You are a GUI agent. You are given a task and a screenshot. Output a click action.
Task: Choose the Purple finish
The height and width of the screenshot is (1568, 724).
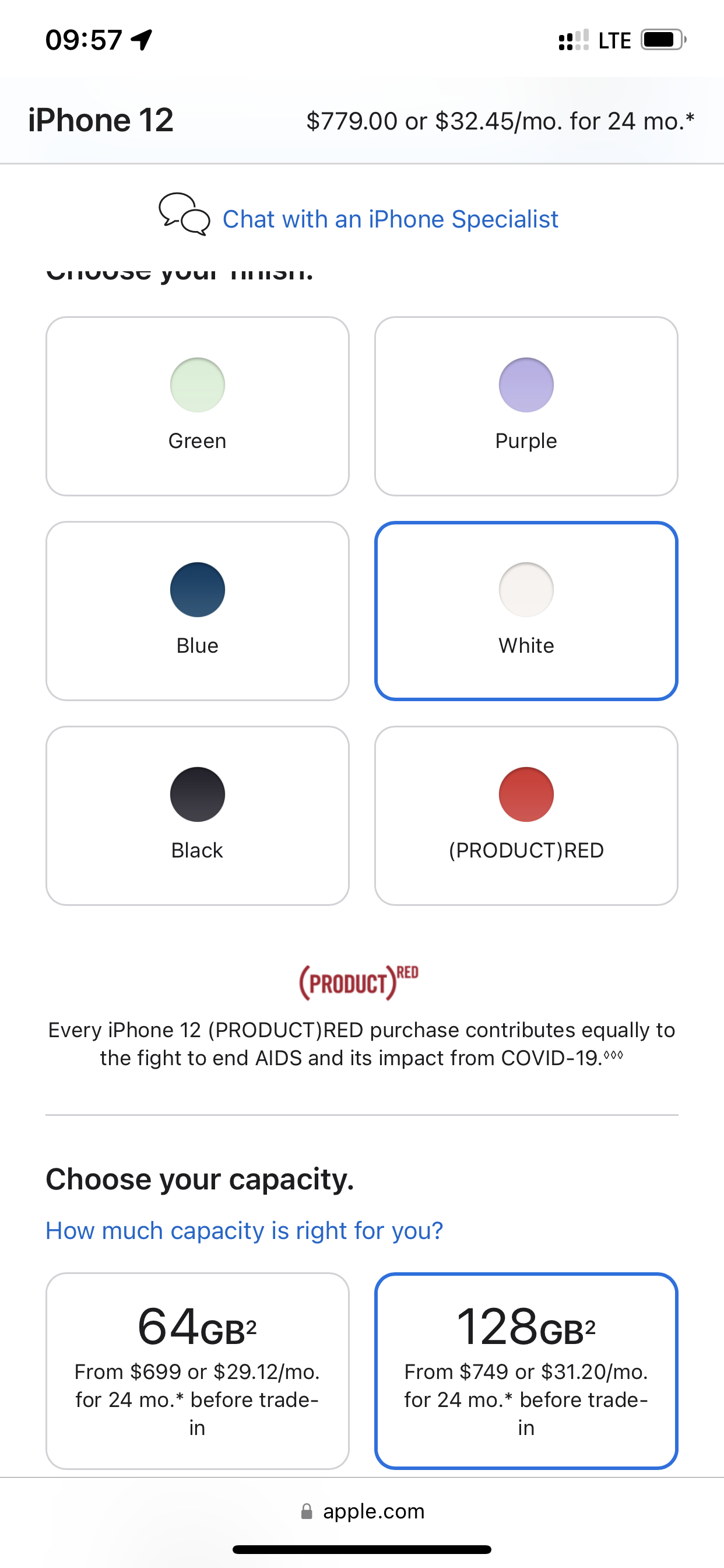[x=526, y=406]
